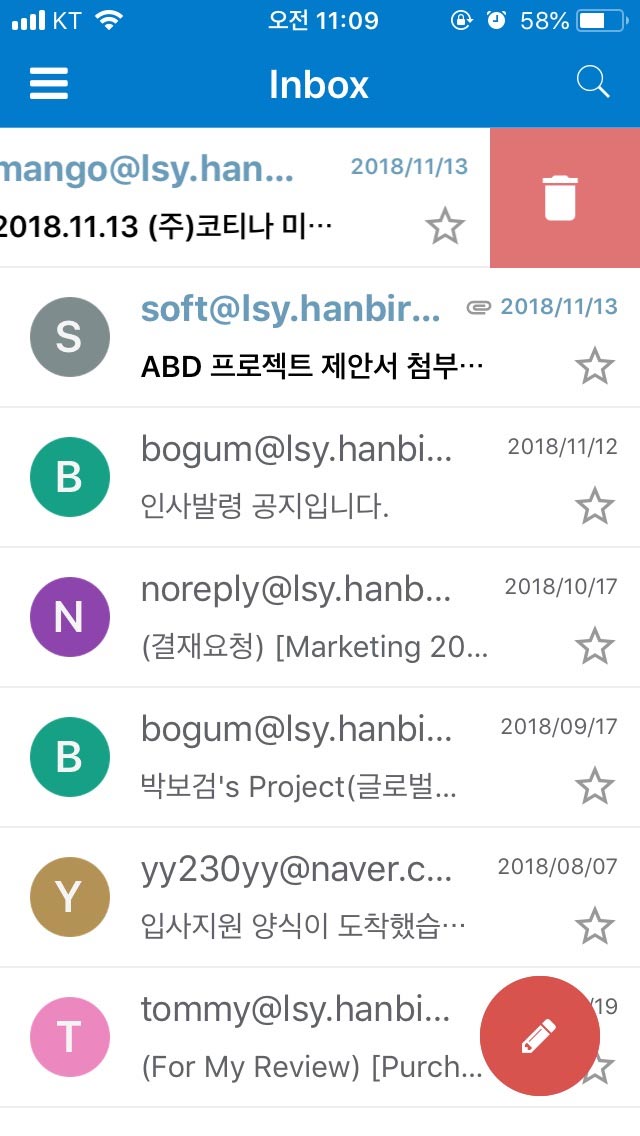Open the ABD 프로젝트 제안서 email from soft
Screen dimensions: 640x1136
pyautogui.click(x=320, y=338)
